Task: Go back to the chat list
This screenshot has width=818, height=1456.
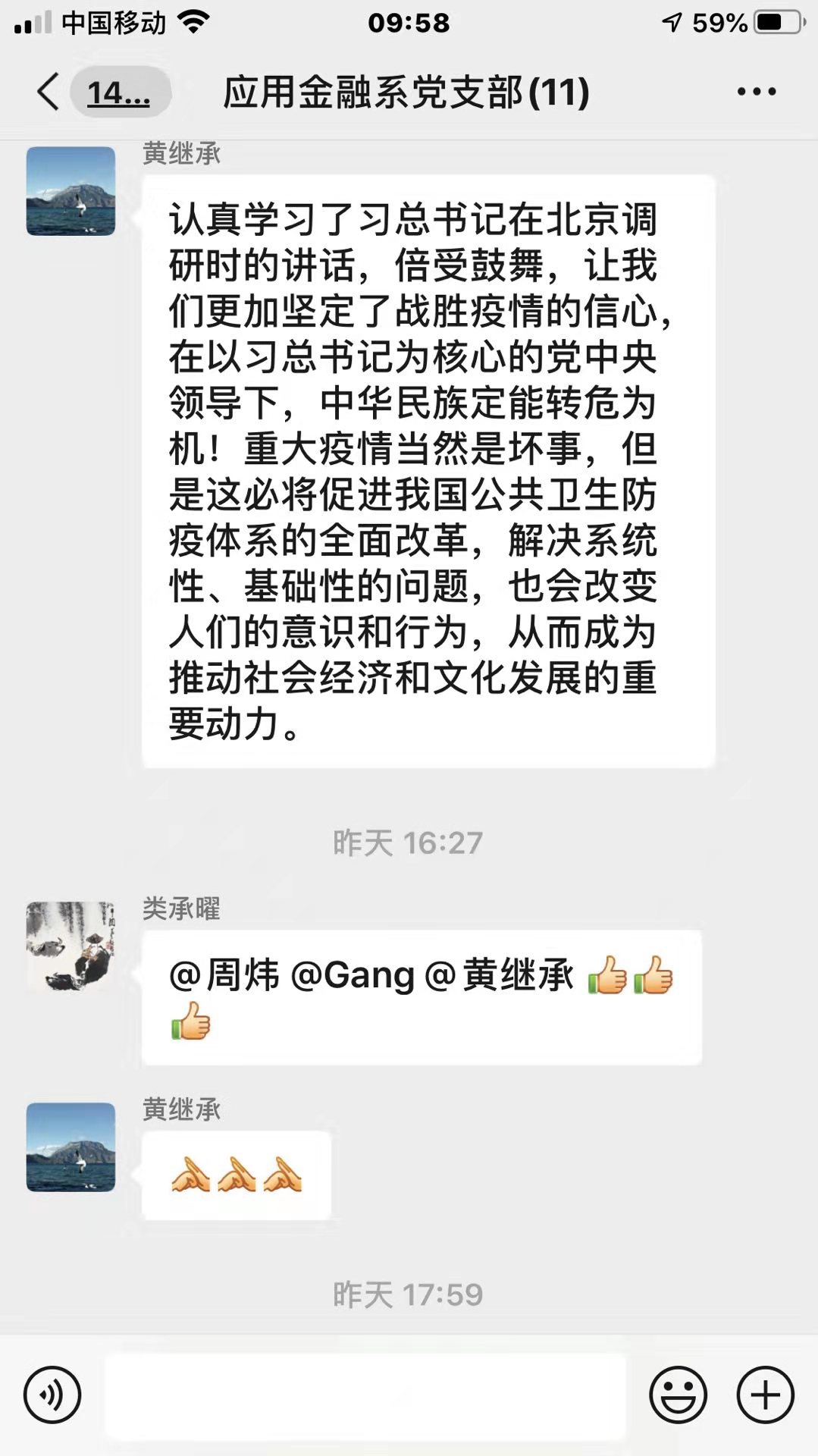Action: [49, 93]
